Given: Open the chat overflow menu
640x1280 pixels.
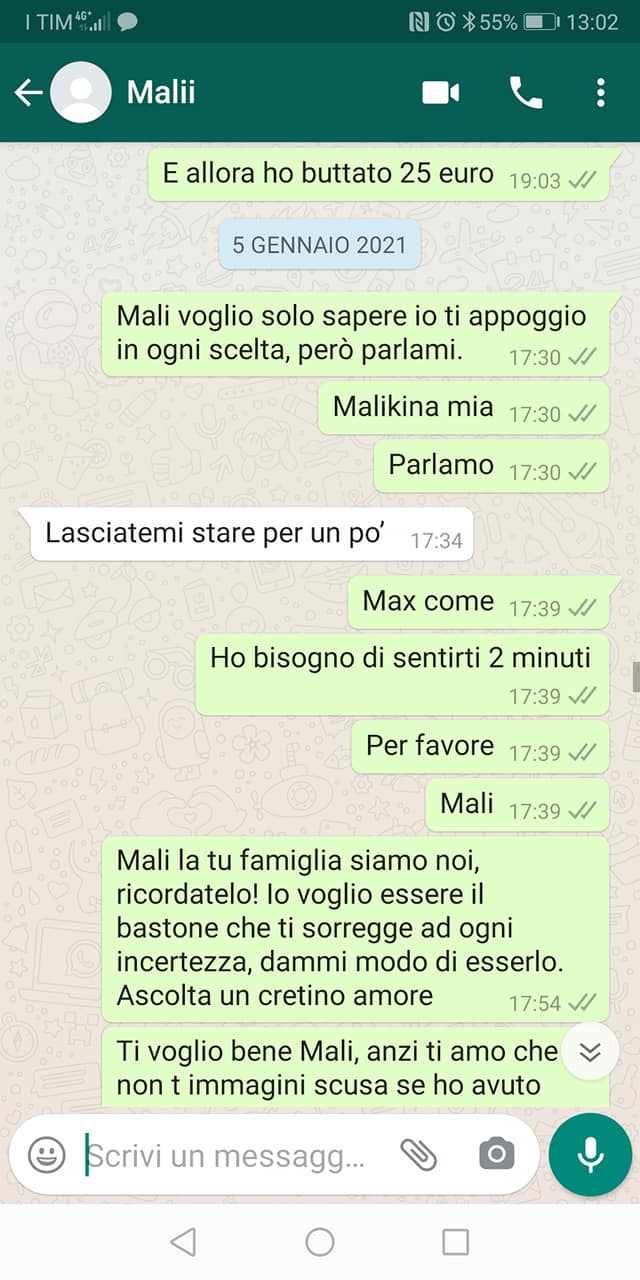Looking at the screenshot, I should pyautogui.click(x=600, y=93).
